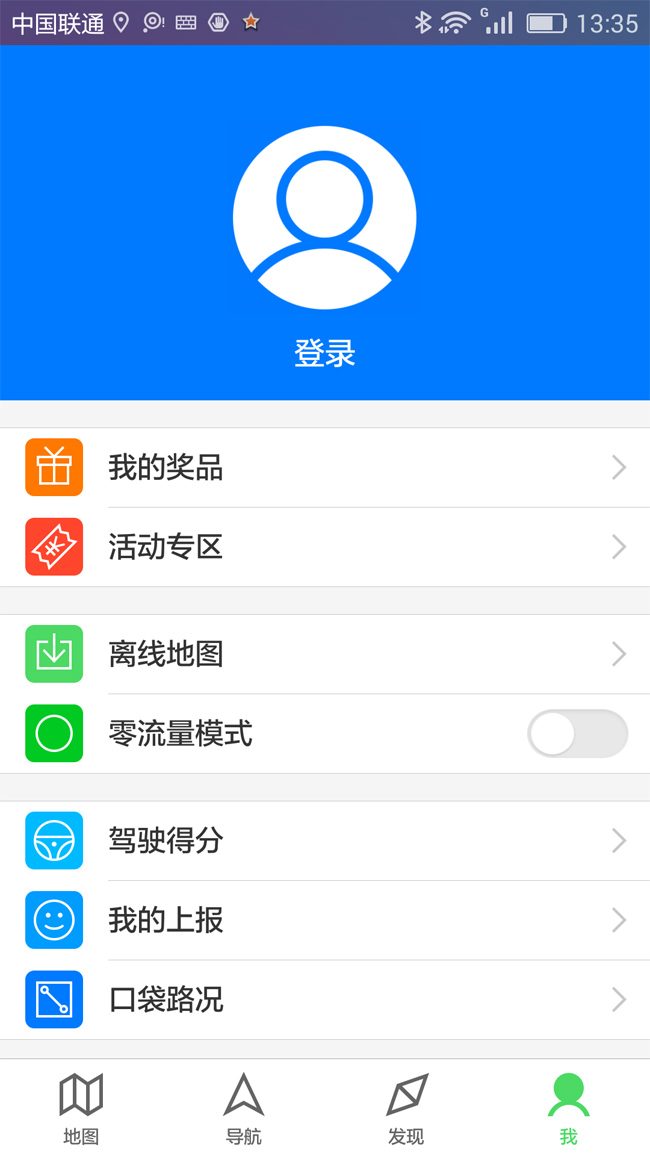Open 我的上报 reports list
This screenshot has height=1156, width=650.
coord(325,920)
